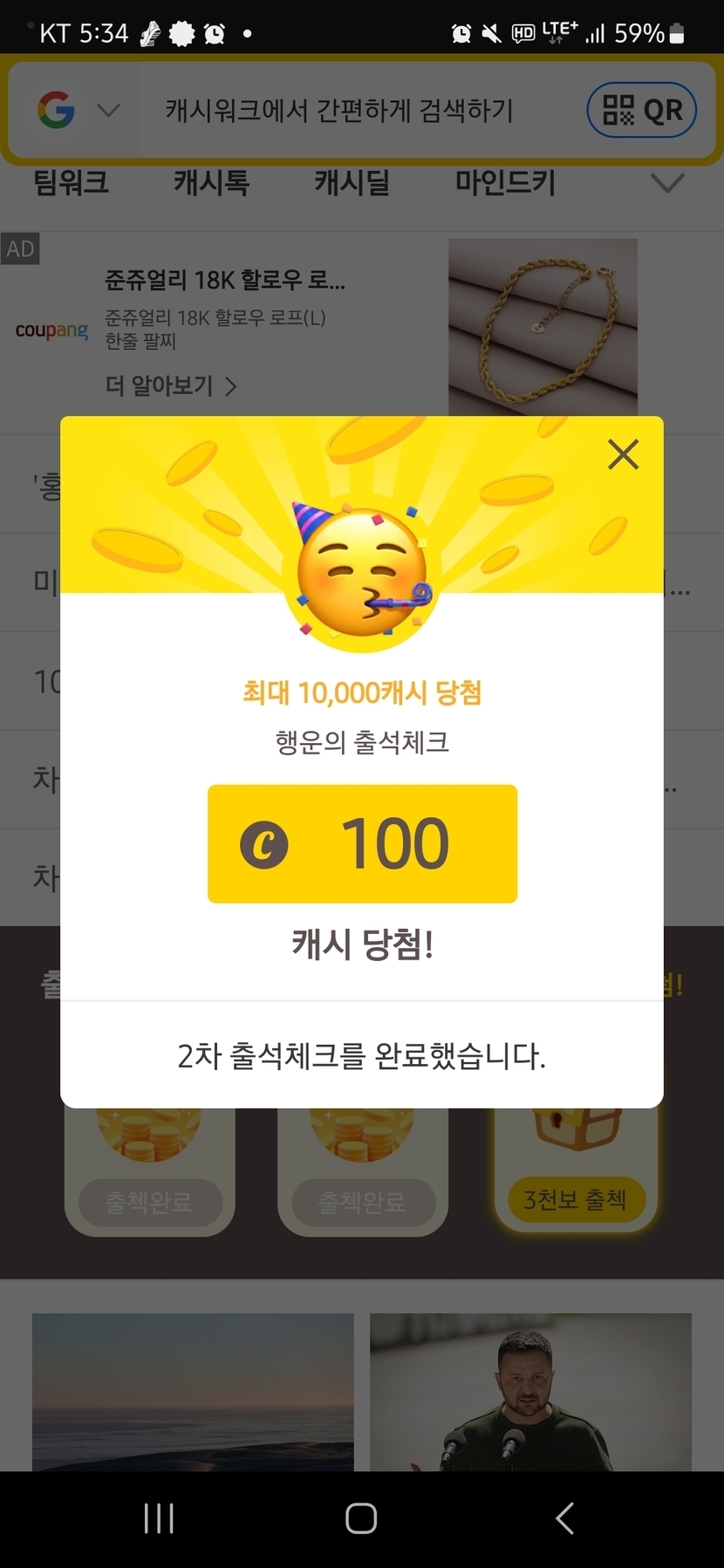Open 더 알아보기 on the Coupang ad

(171, 385)
